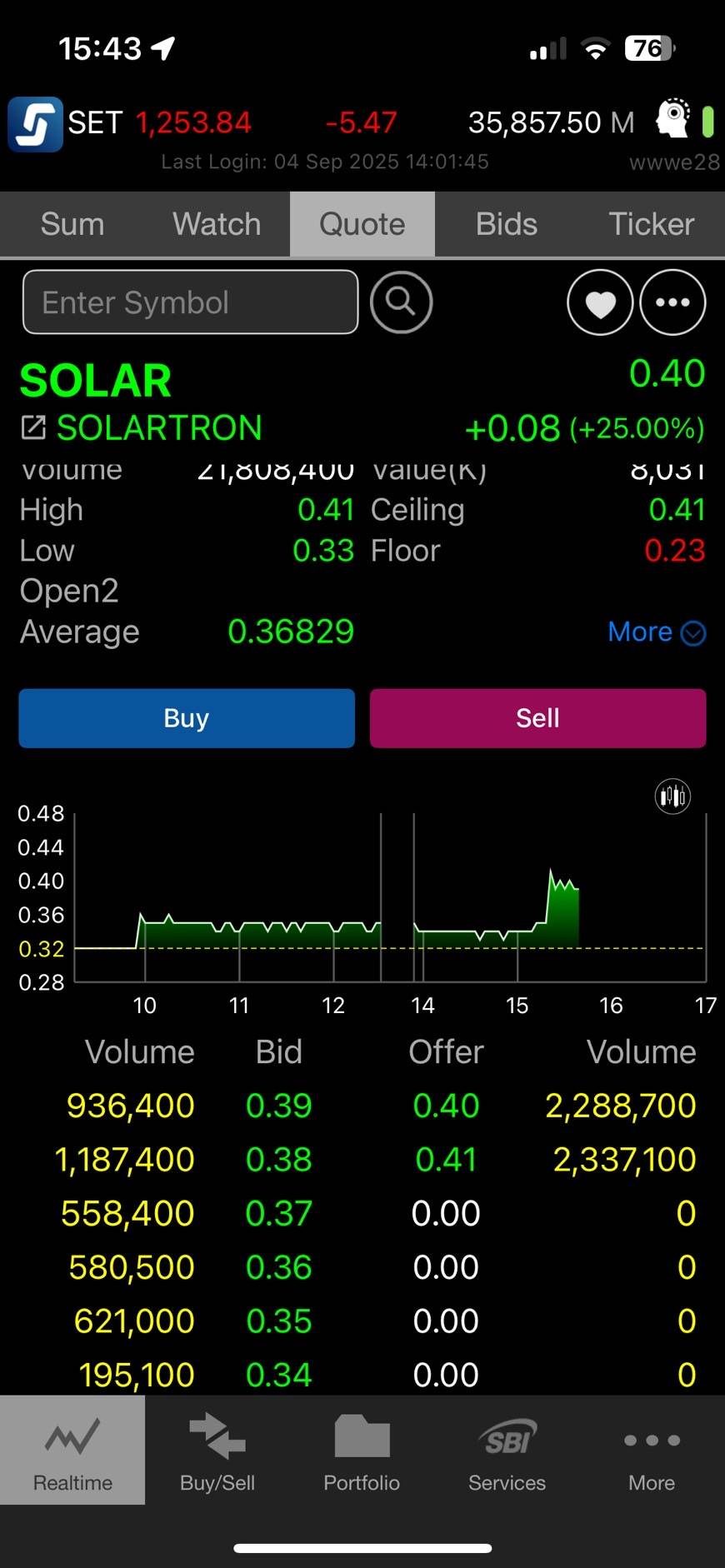Tap the blue Buy button

tap(187, 718)
